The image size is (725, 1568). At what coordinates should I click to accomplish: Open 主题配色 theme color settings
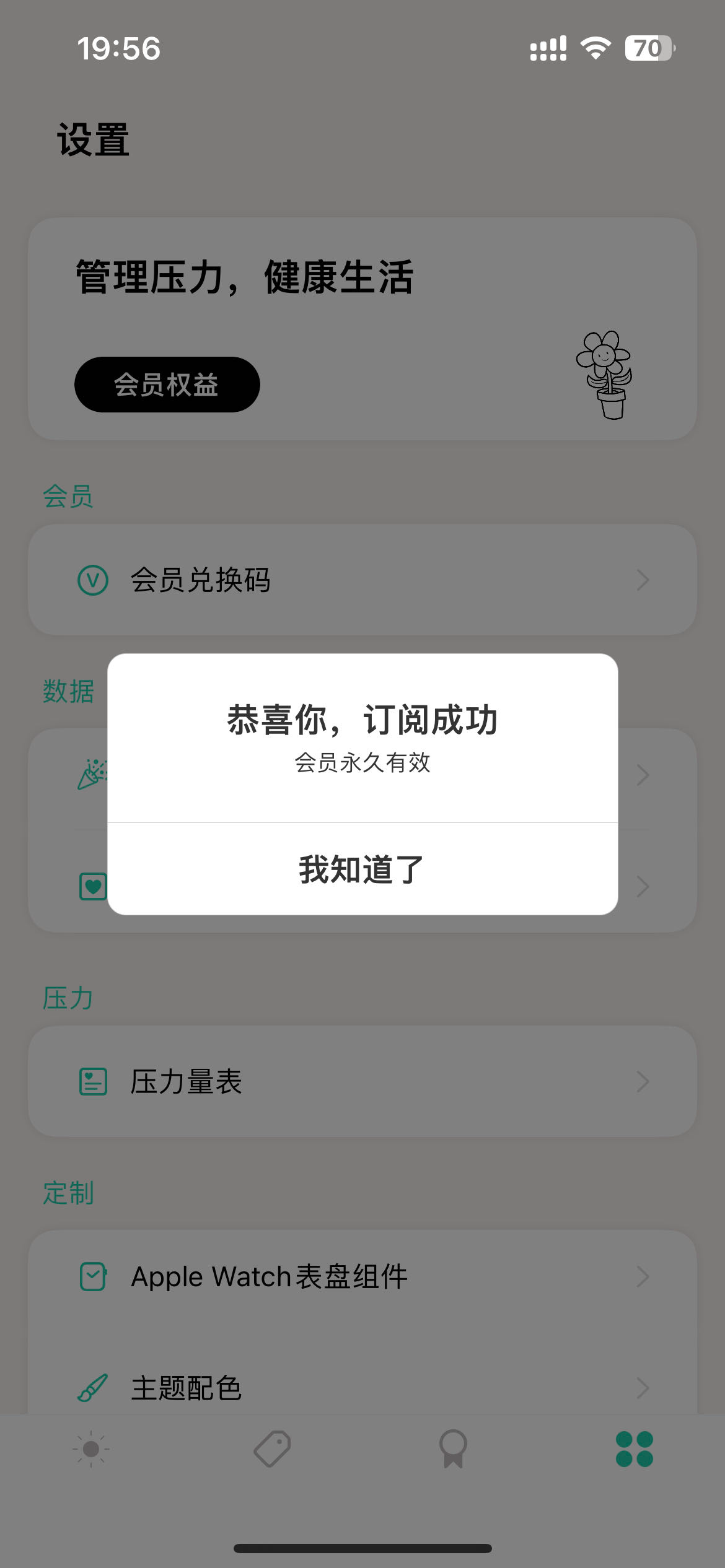tap(362, 1387)
